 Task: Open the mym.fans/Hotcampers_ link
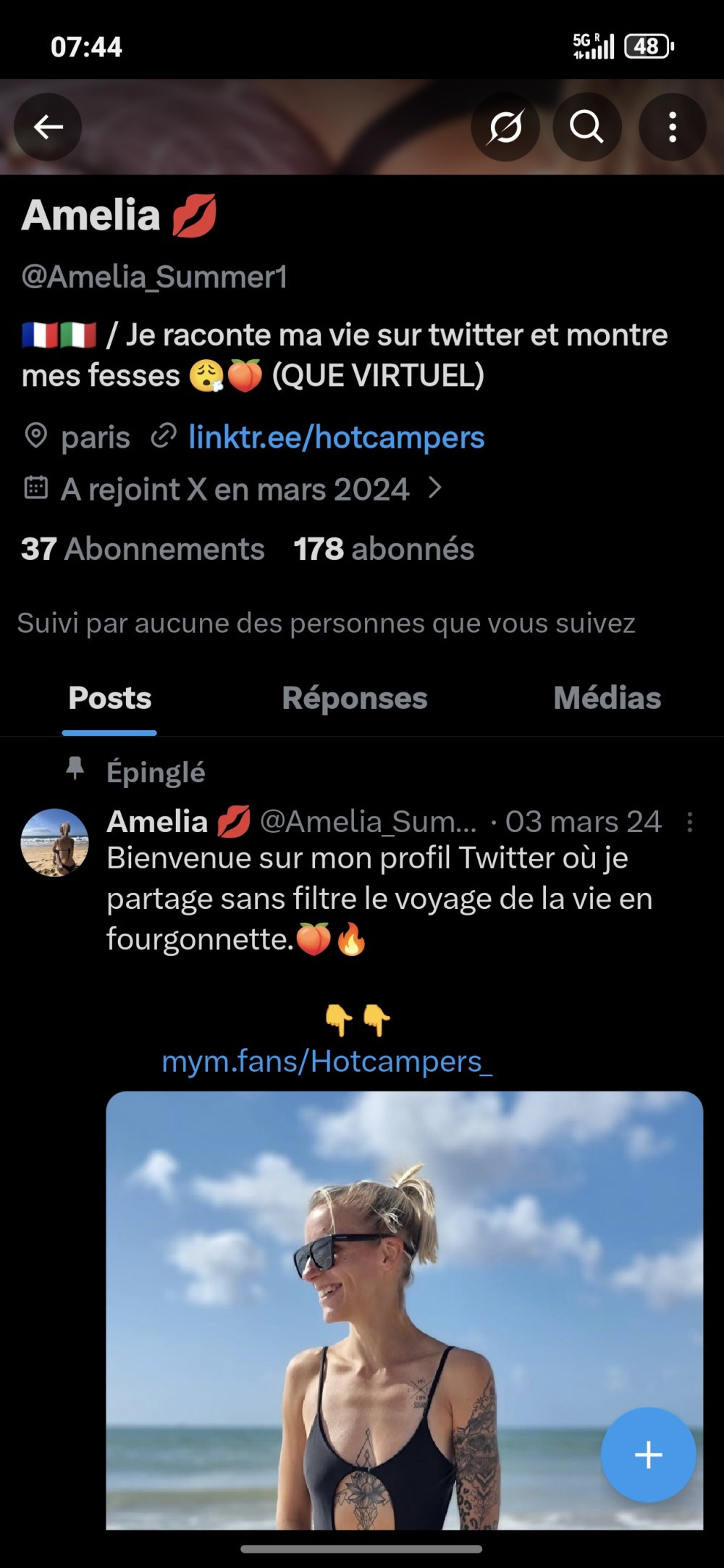tap(327, 1062)
